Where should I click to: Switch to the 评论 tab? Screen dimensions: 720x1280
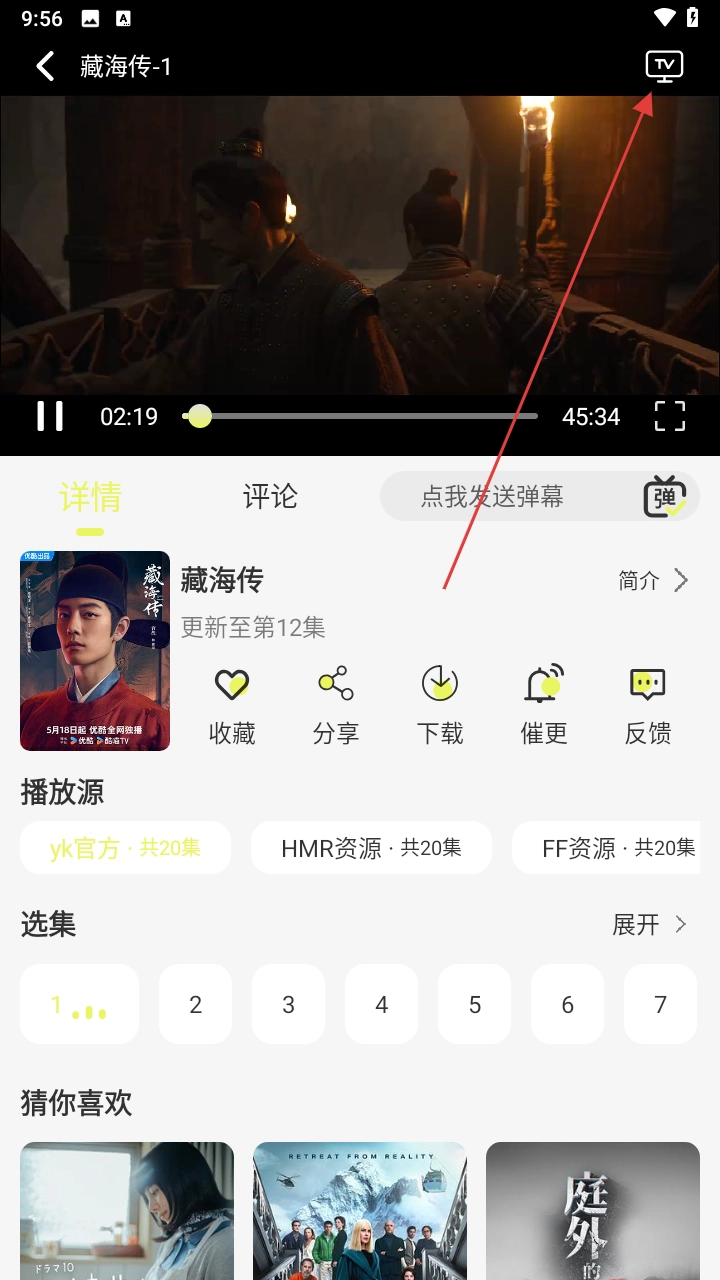270,497
